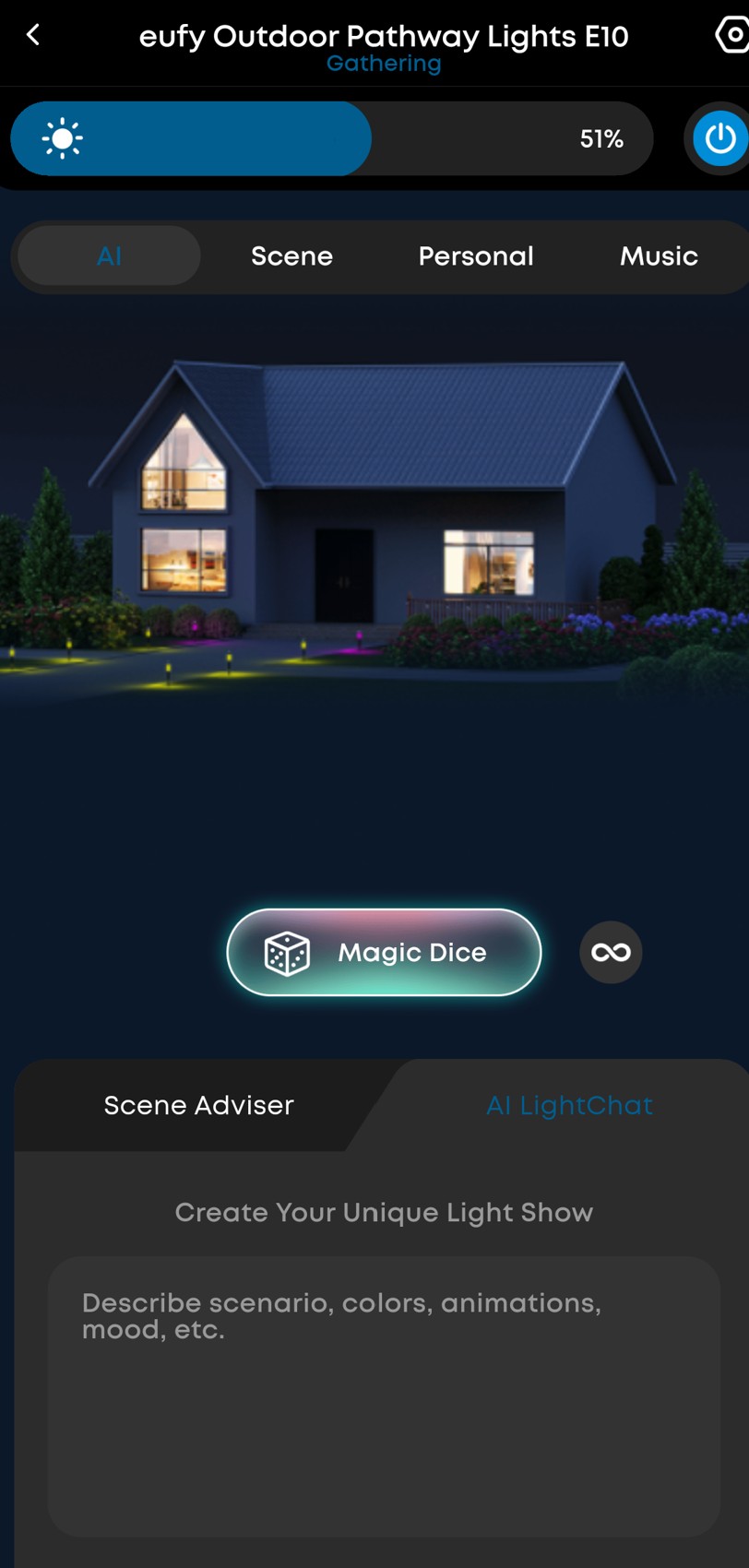
Task: Focus the light show description field
Action: (x=384, y=1393)
